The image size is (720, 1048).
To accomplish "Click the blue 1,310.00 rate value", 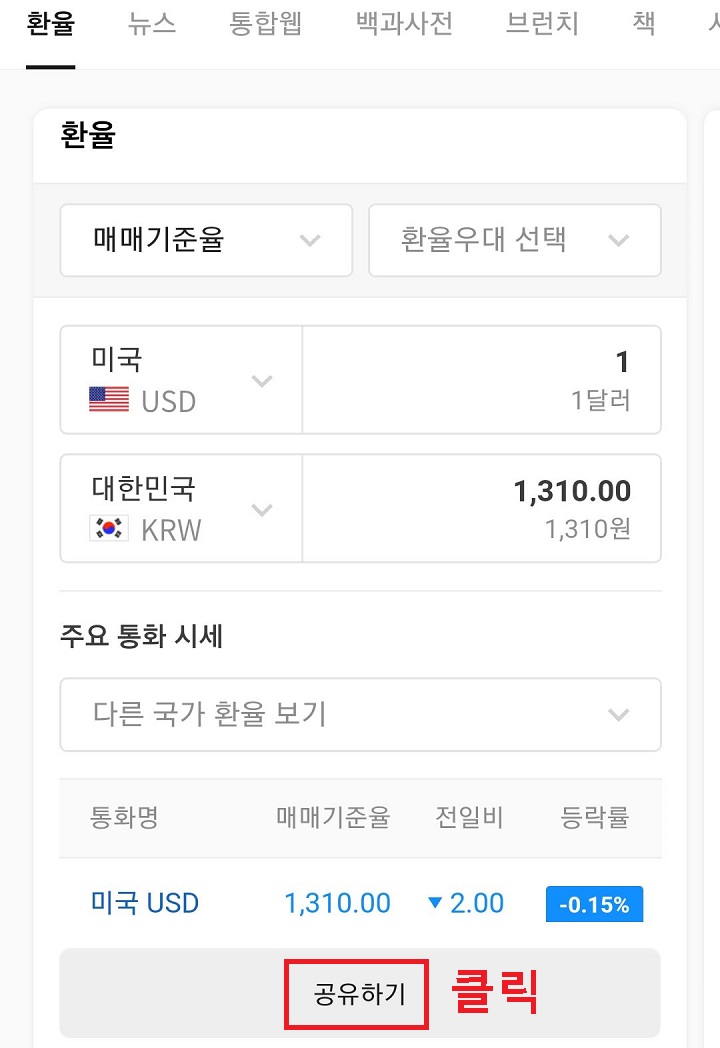I will point(337,903).
